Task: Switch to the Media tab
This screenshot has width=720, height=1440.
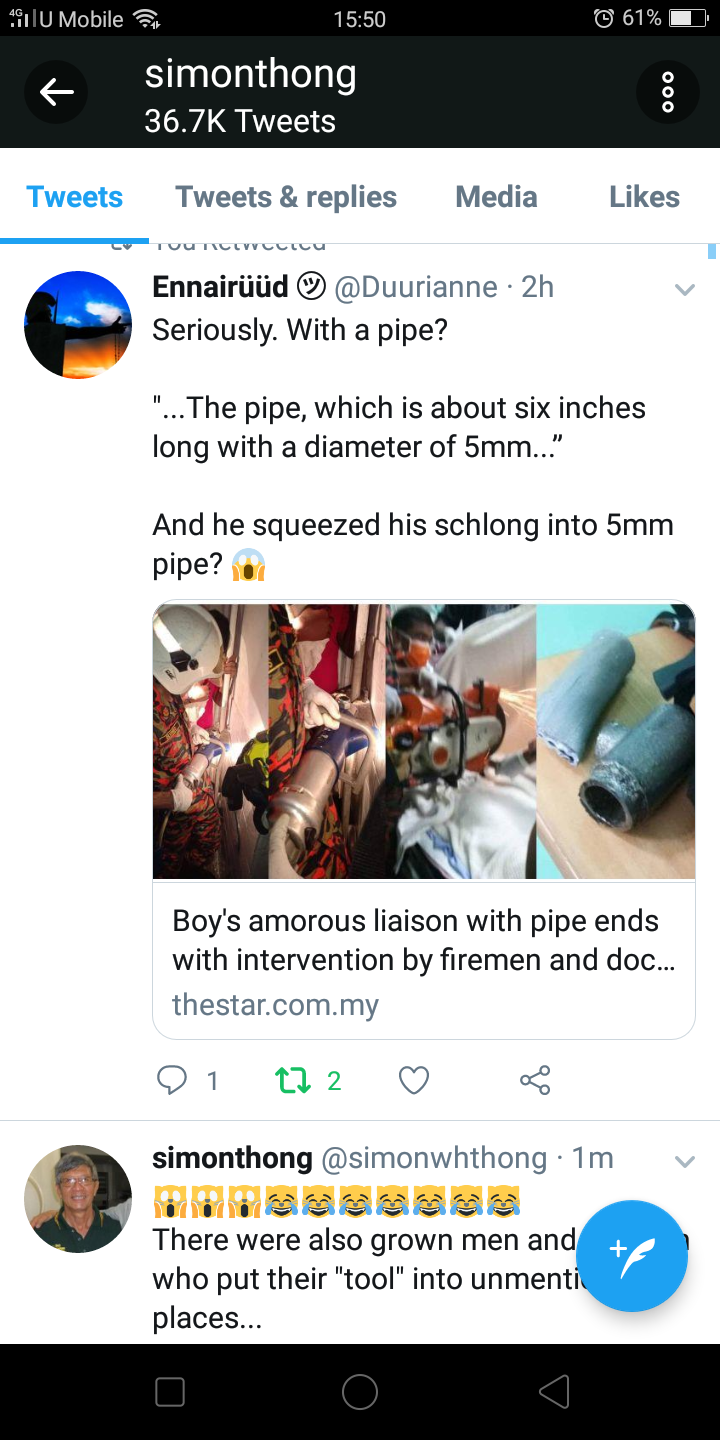Action: tap(496, 197)
